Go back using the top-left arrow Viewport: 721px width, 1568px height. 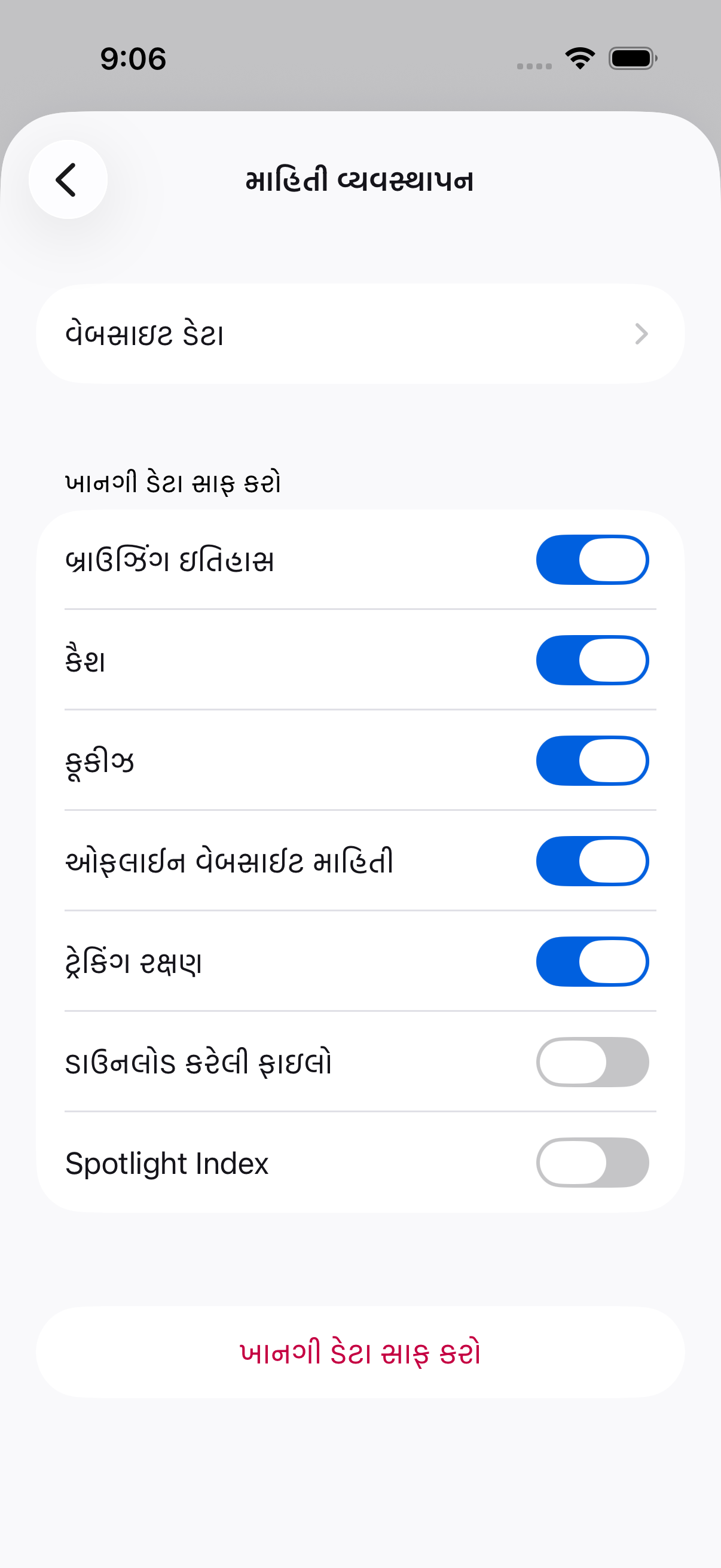tap(68, 179)
